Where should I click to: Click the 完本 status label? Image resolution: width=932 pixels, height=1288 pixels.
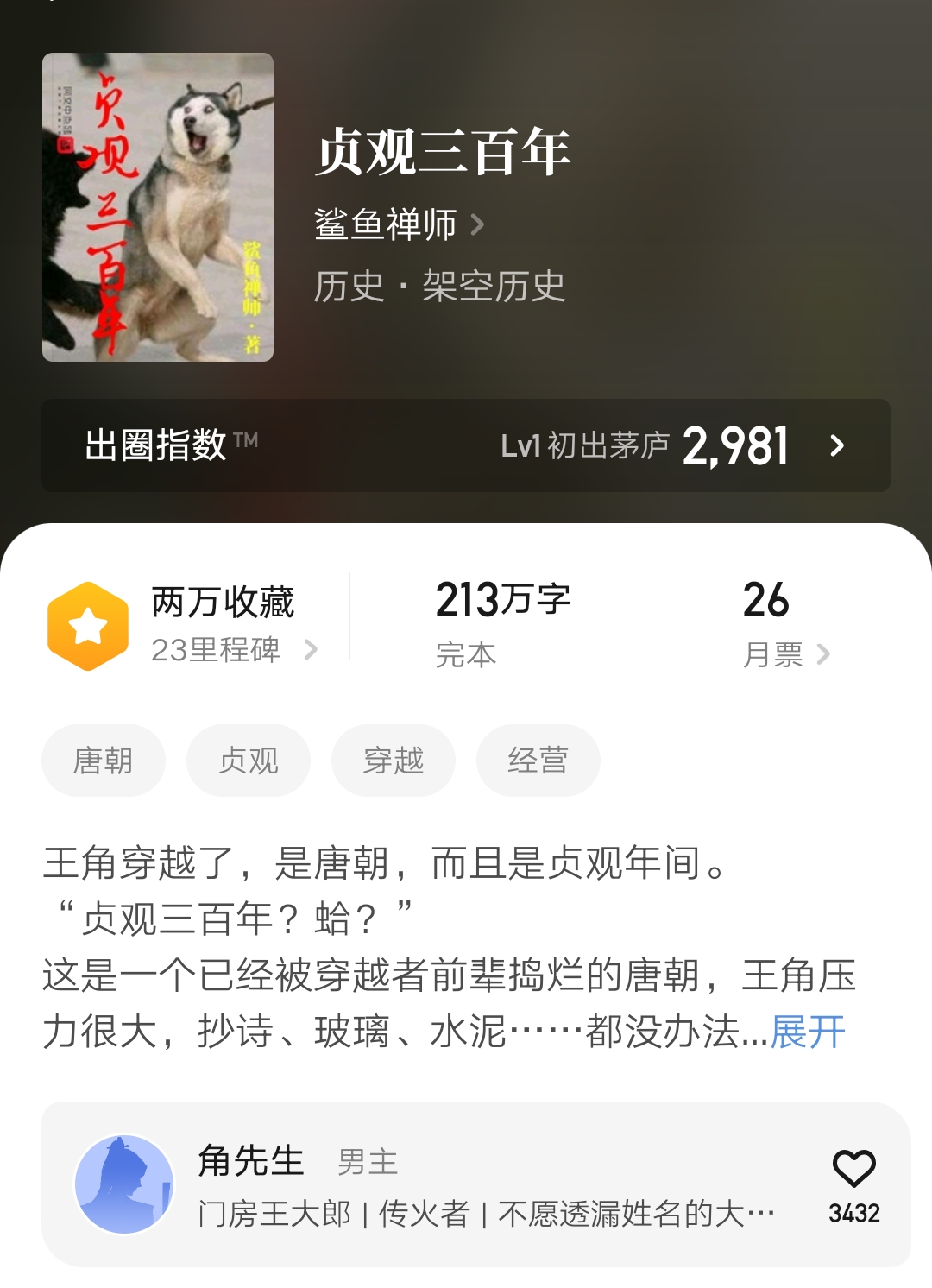[465, 654]
